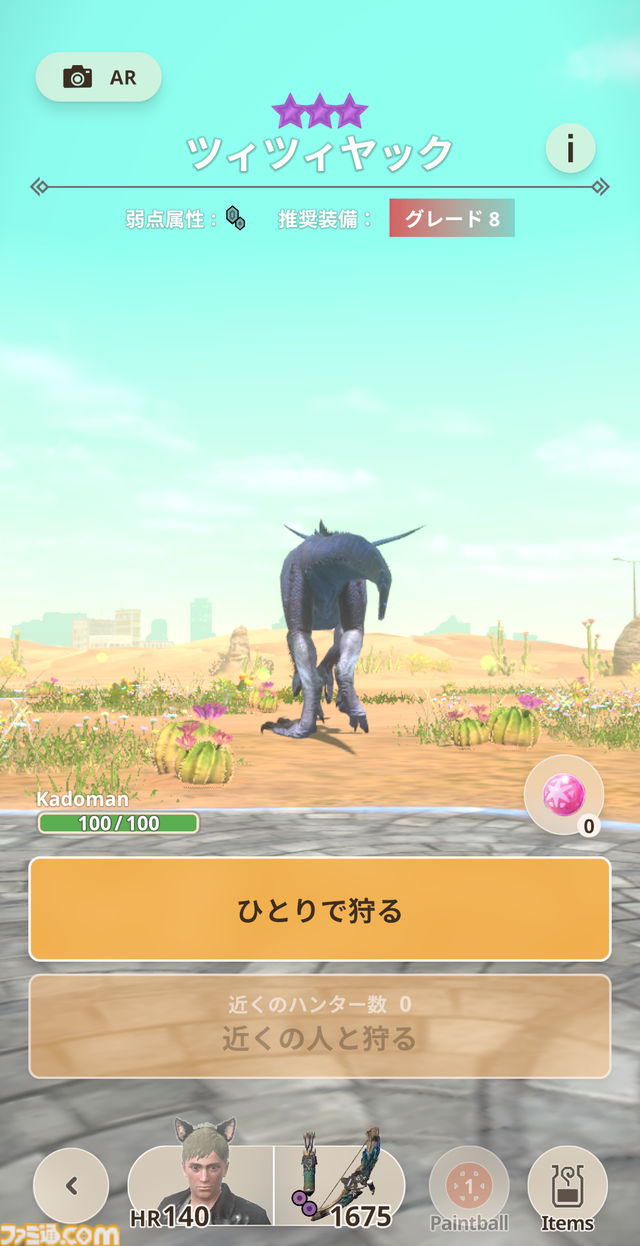
Task: Open the bow weapon equipment panel
Action: click(340, 1185)
